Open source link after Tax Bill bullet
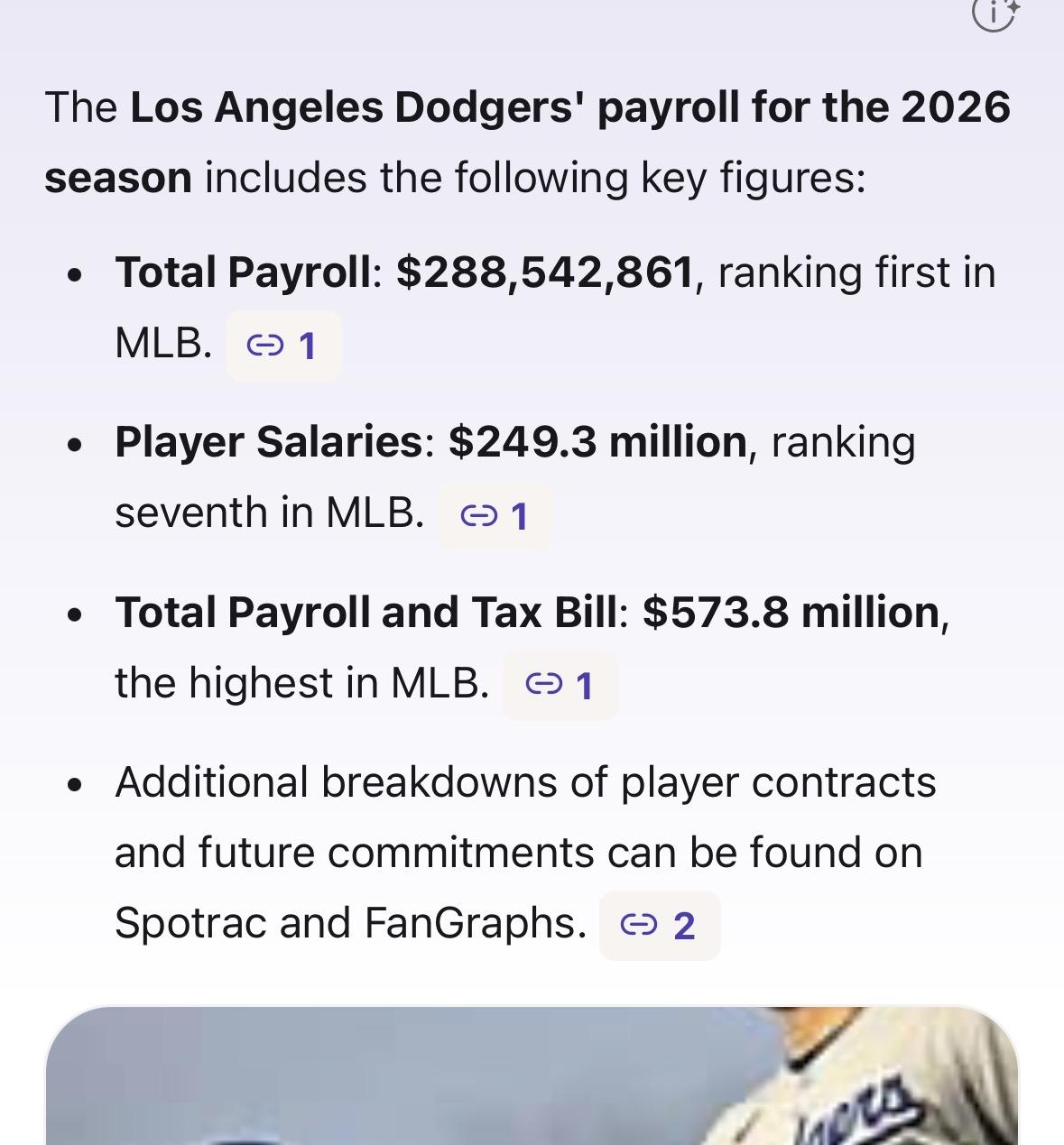The height and width of the screenshot is (1145, 1064). pyautogui.click(x=560, y=686)
